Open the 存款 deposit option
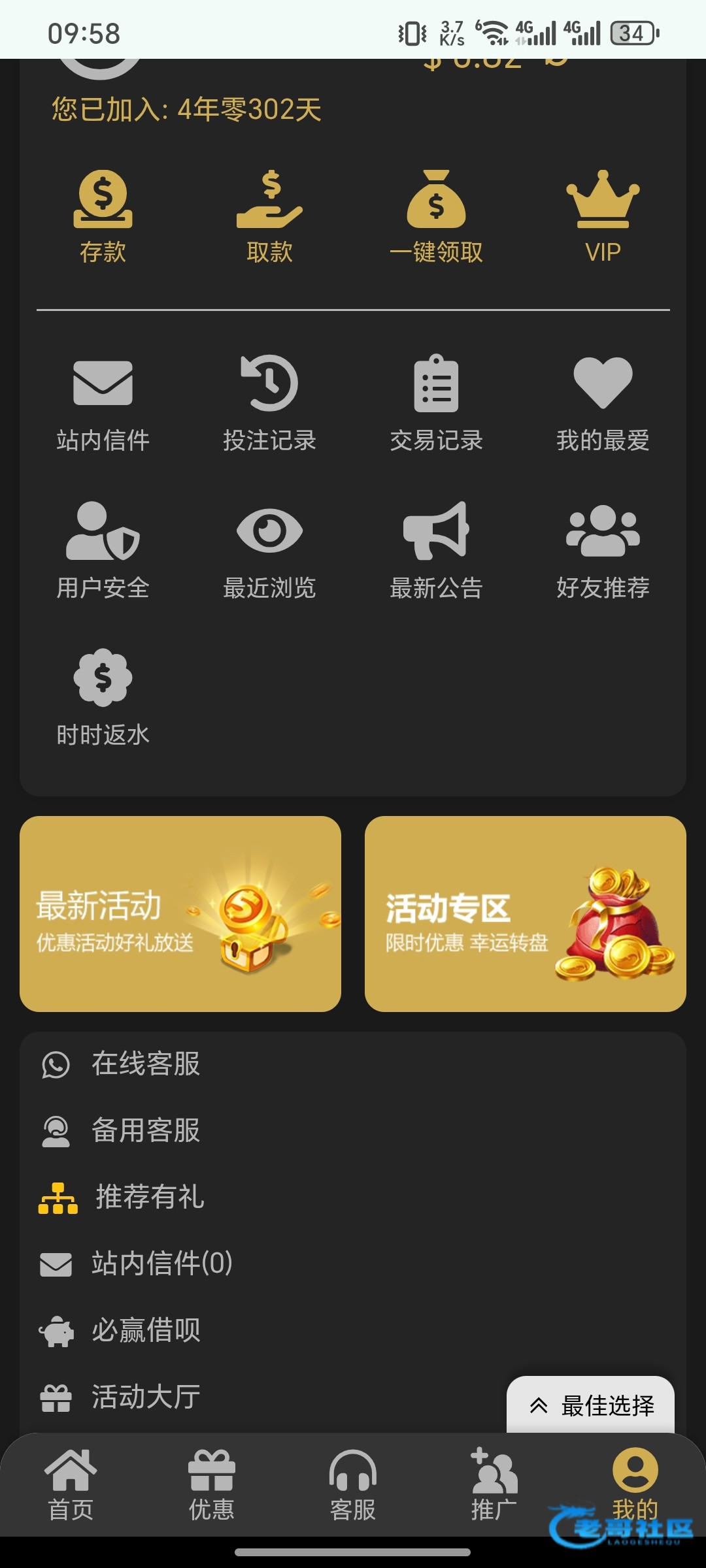The width and height of the screenshot is (706, 1568). (103, 216)
